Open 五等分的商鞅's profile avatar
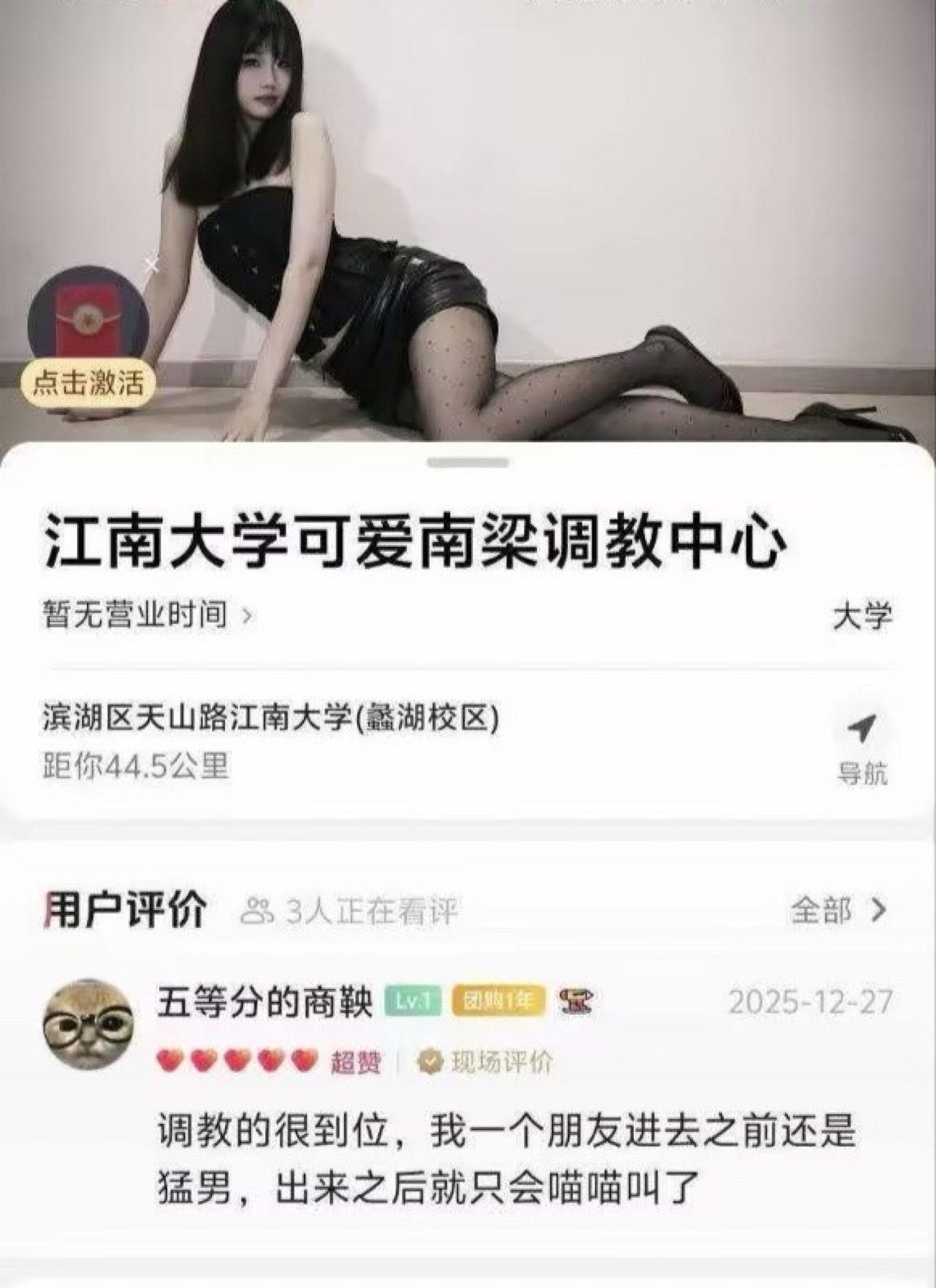 point(86,1022)
